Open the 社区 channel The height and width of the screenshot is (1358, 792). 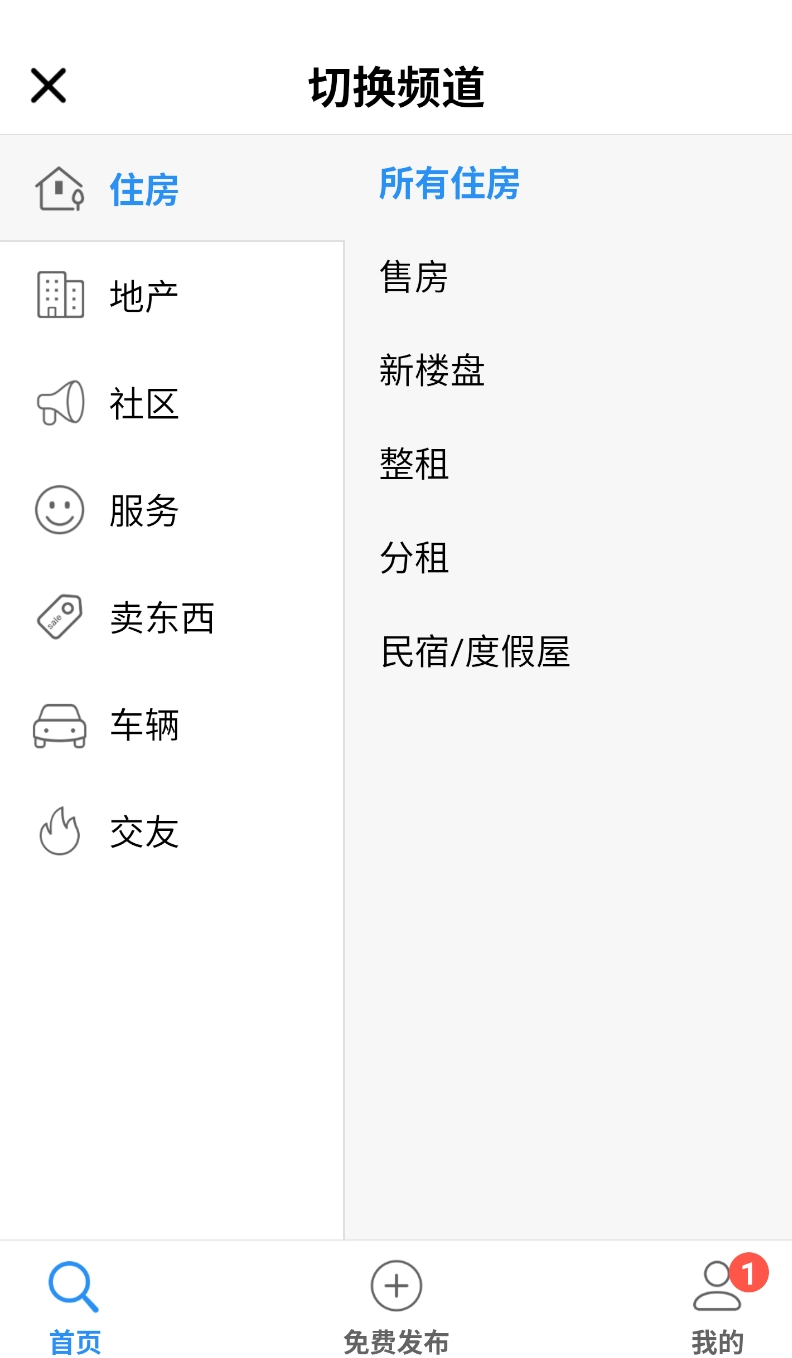pyautogui.click(x=144, y=404)
